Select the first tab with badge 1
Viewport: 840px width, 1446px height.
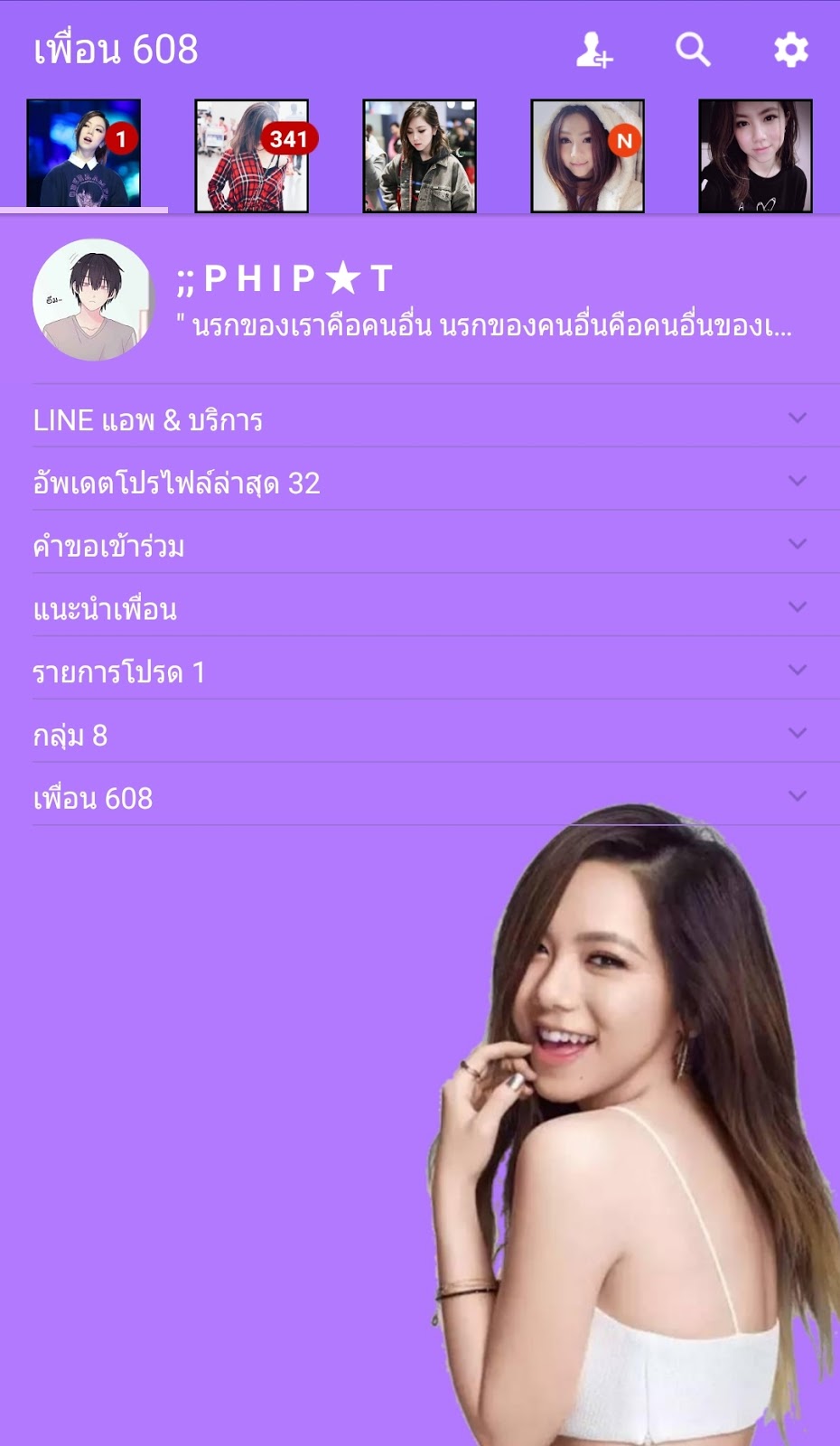(84, 155)
